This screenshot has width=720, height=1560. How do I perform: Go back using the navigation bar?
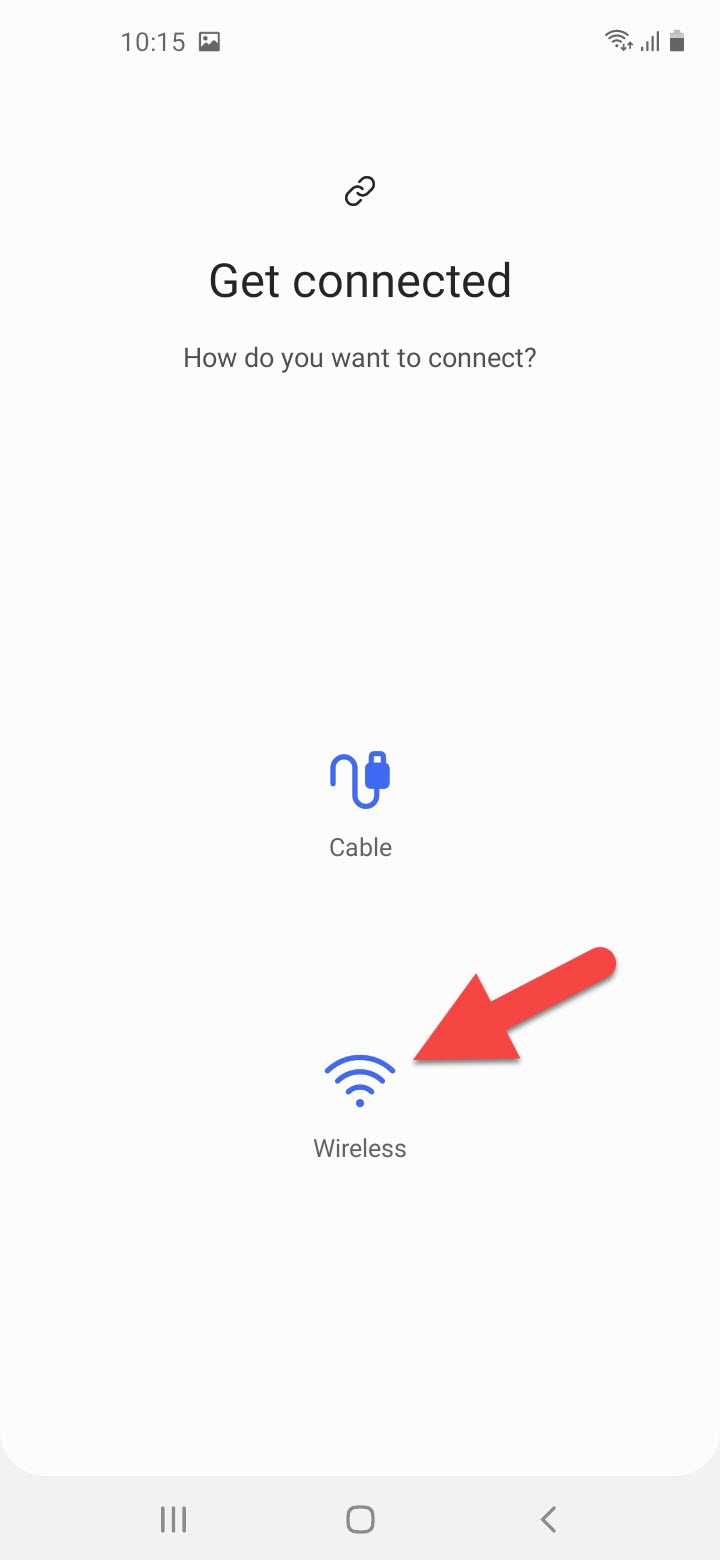click(547, 1519)
